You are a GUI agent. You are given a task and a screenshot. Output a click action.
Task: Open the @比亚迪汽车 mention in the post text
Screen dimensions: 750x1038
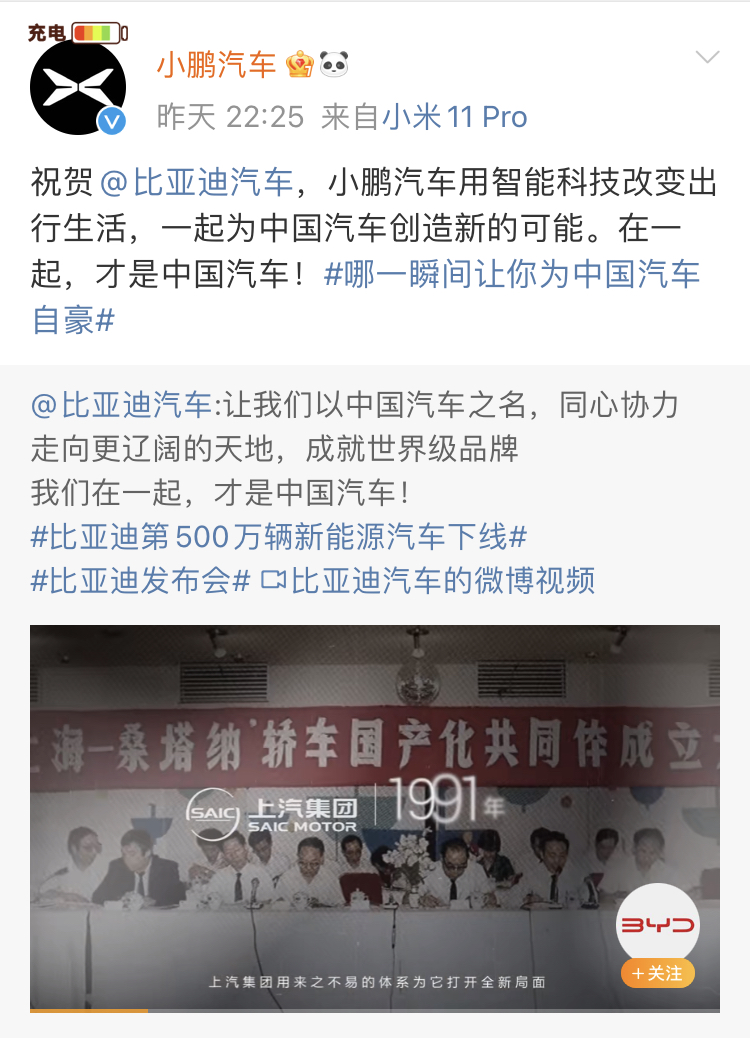[197, 184]
